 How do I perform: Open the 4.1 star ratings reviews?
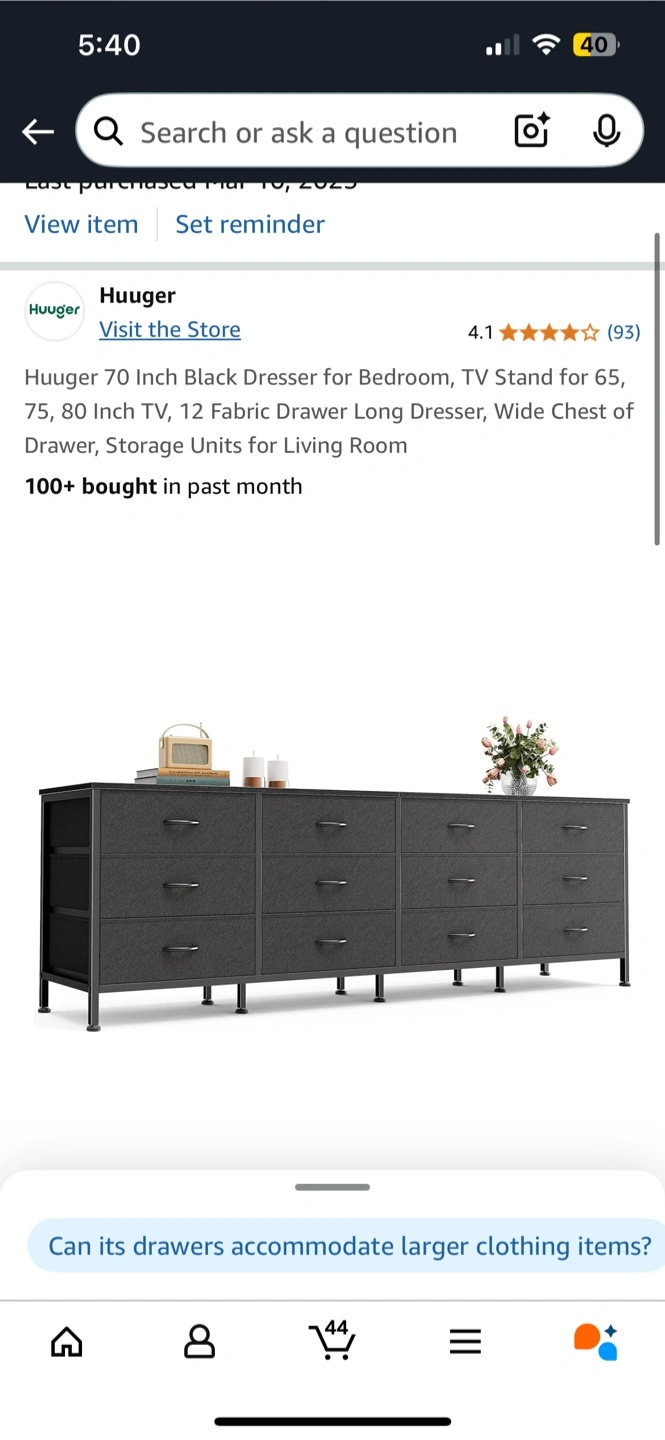pos(554,332)
